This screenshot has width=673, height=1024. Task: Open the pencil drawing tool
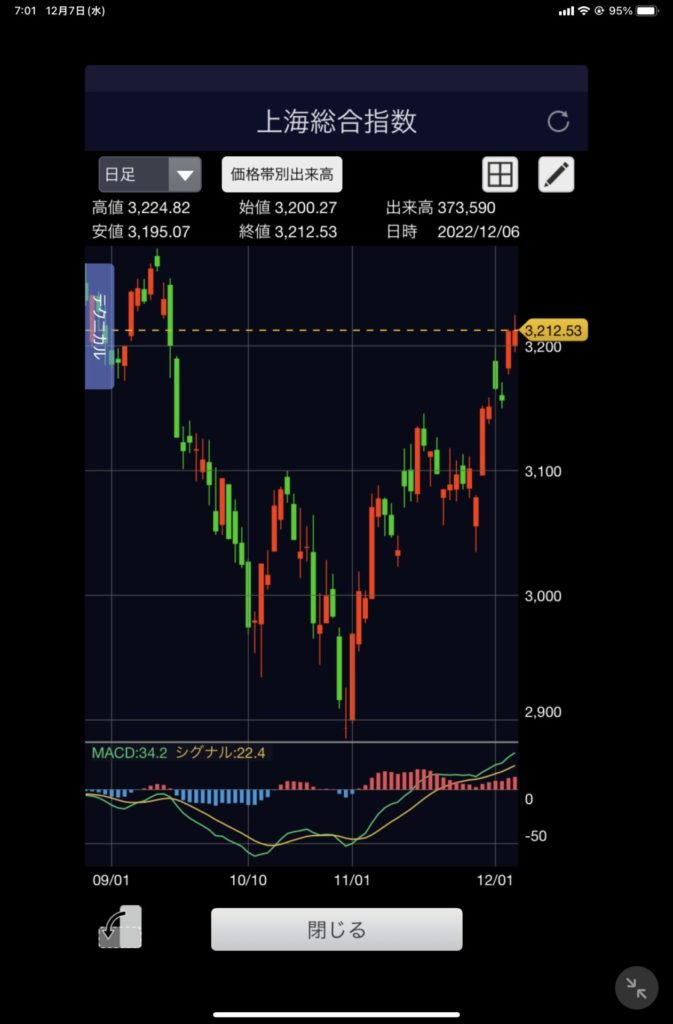556,174
